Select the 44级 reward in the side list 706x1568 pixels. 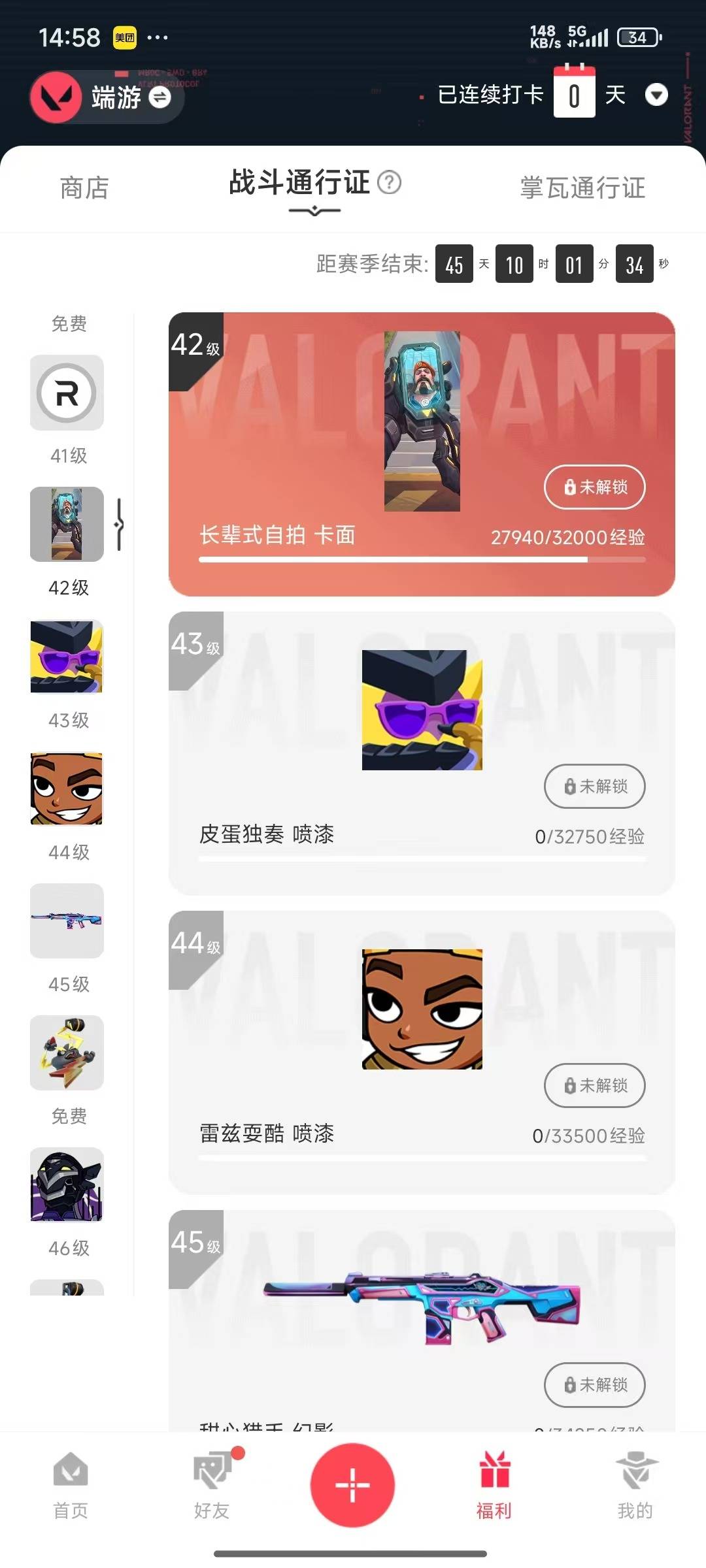click(x=67, y=788)
